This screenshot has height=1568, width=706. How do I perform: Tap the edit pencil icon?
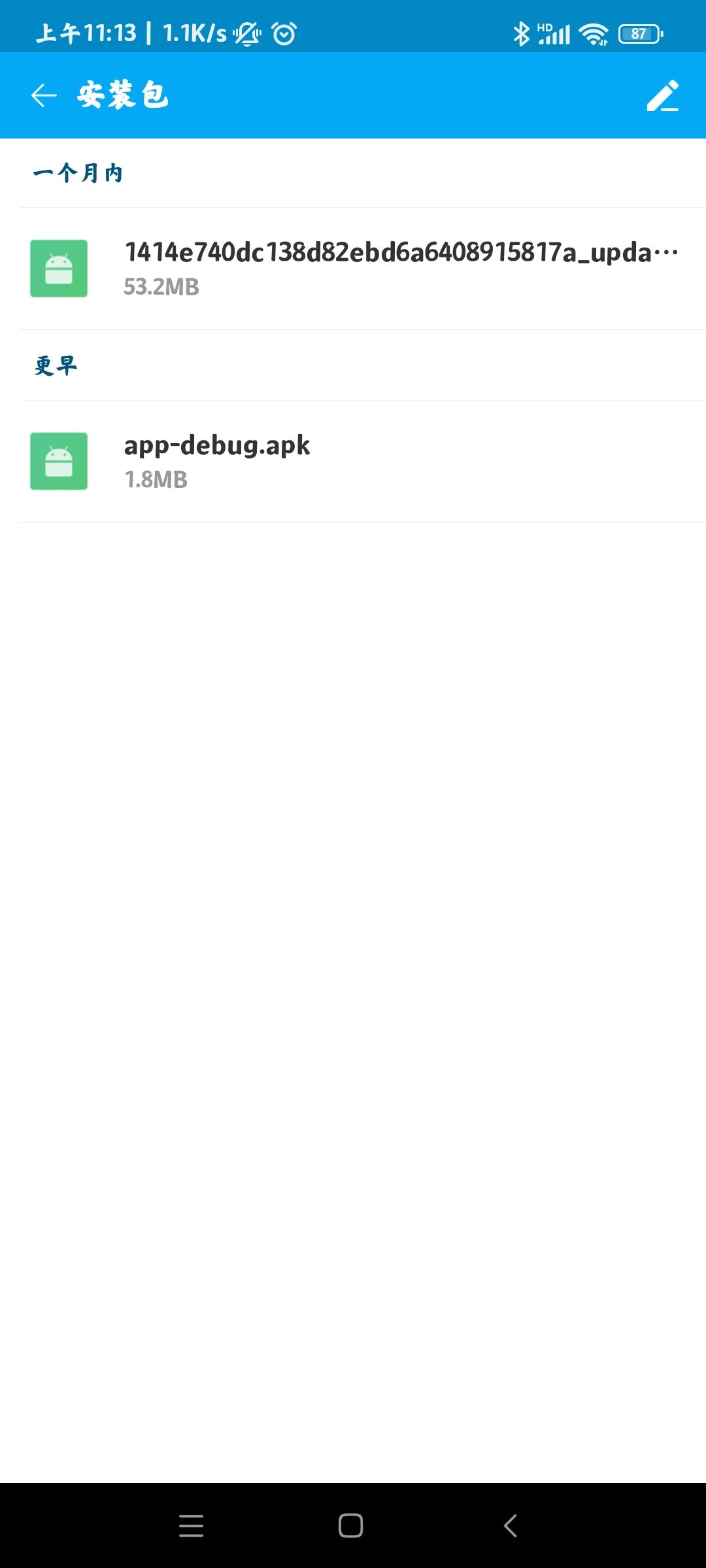point(662,96)
